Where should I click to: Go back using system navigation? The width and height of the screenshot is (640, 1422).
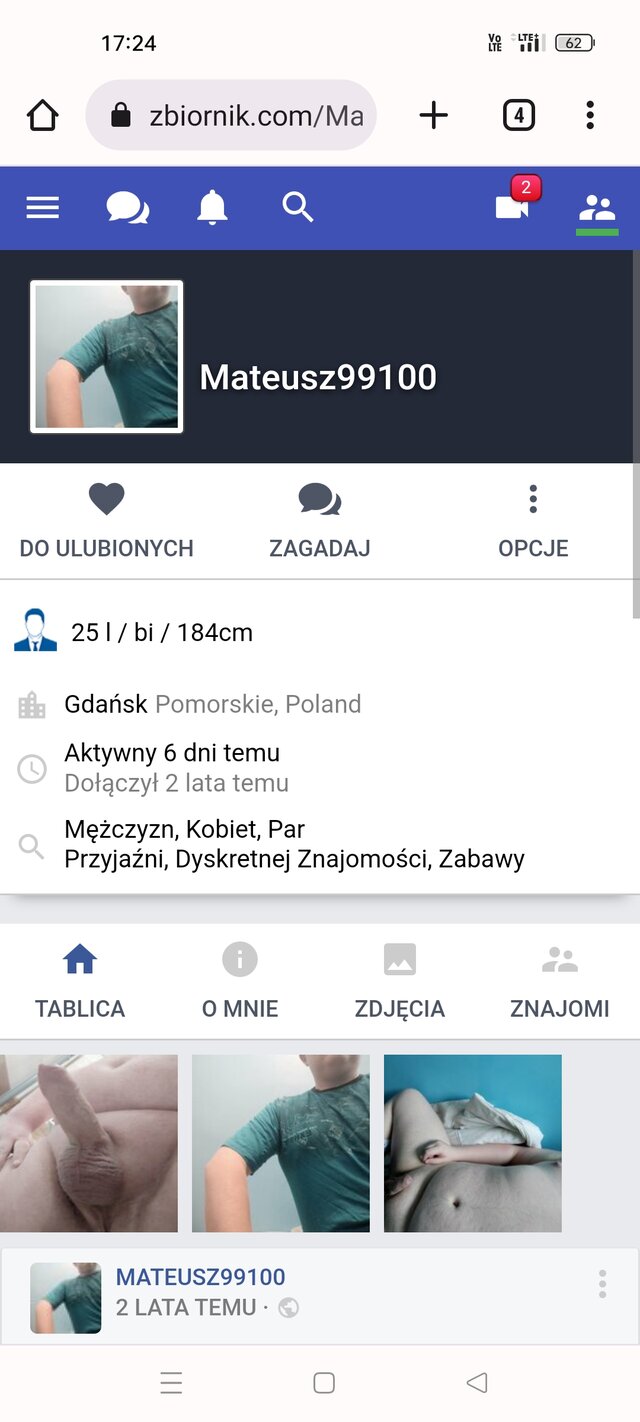(x=477, y=1383)
